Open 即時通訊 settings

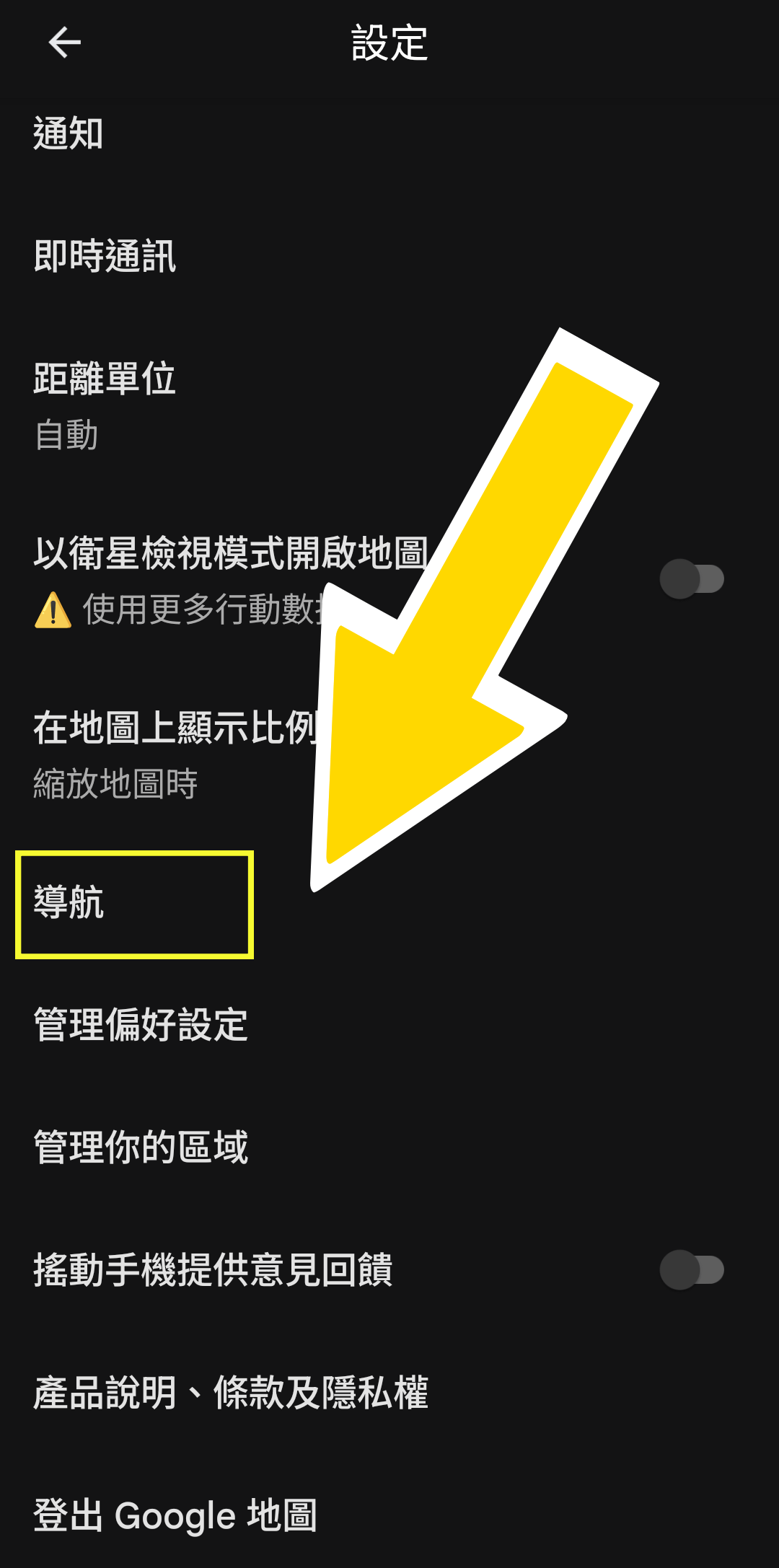[105, 257]
